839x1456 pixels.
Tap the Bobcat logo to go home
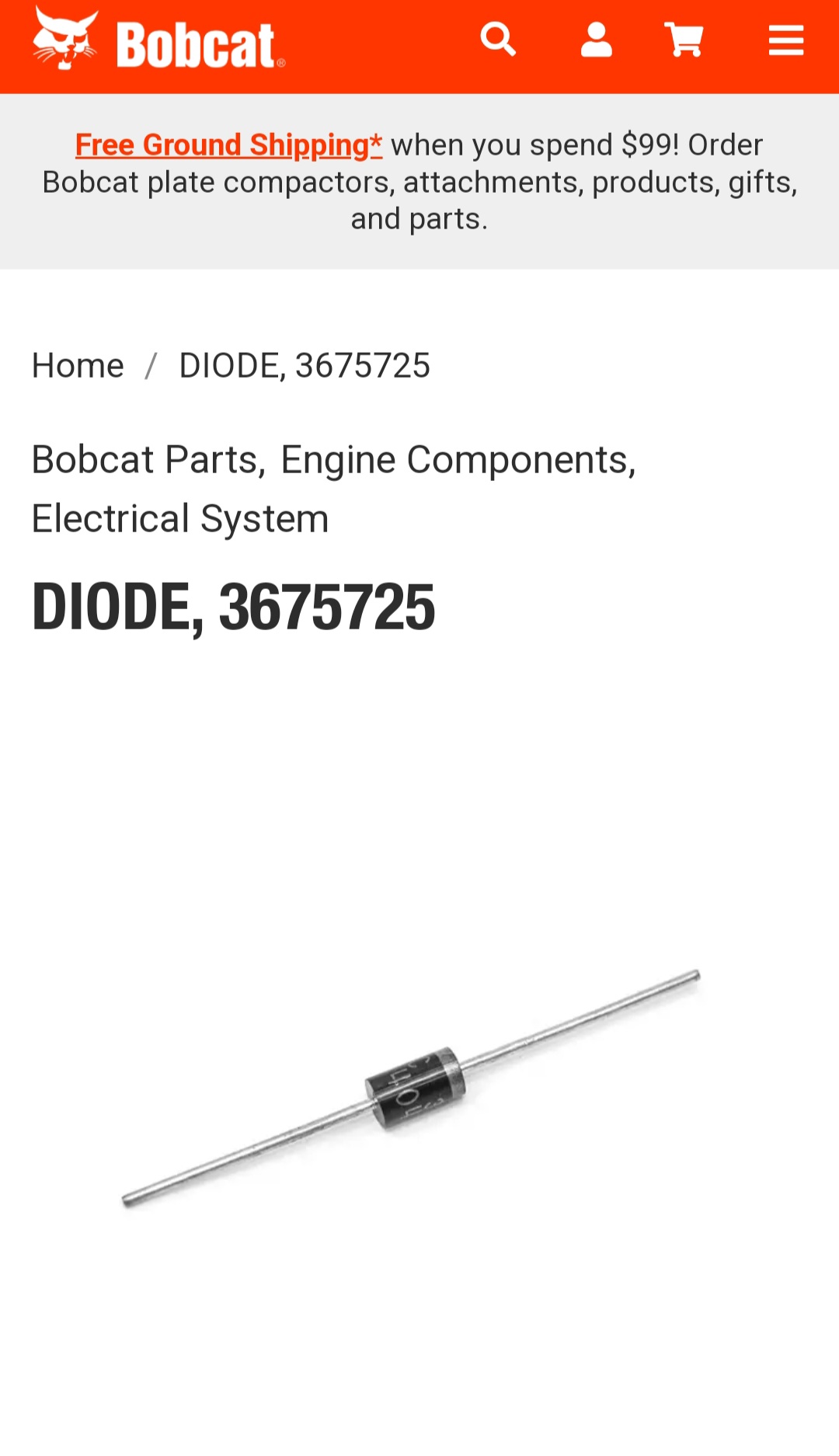coord(159,40)
